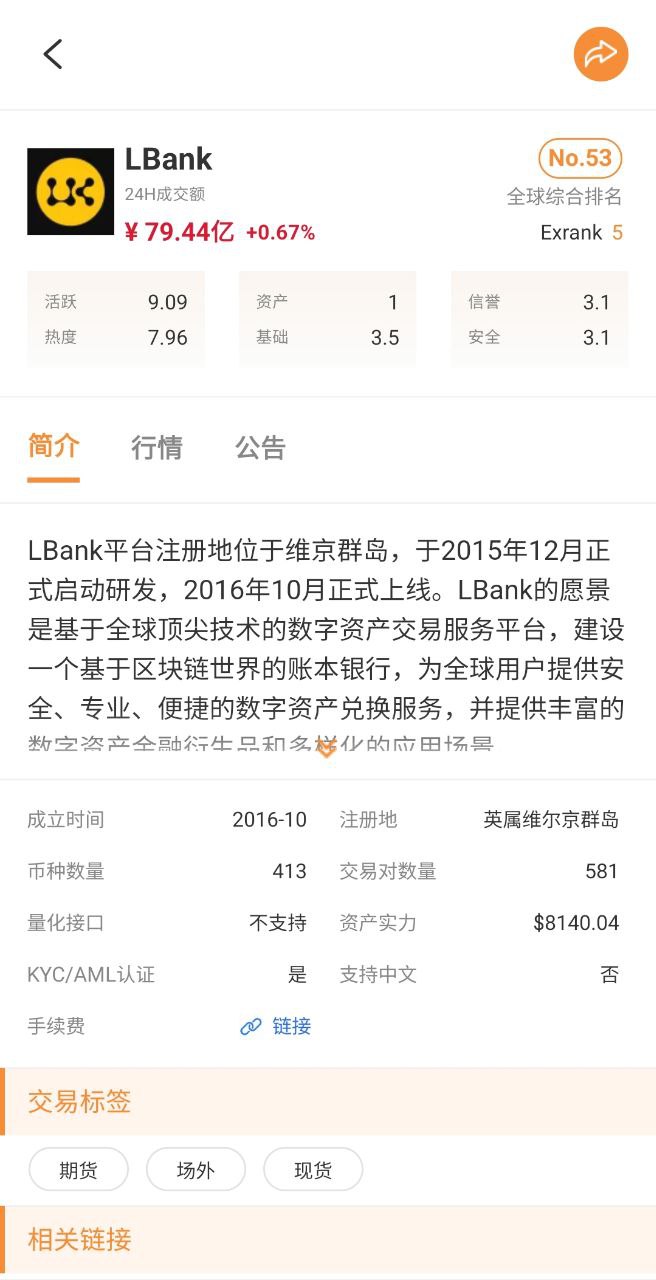The width and height of the screenshot is (656, 1280).
Task: Switch to the 行情 tab
Action: (157, 447)
